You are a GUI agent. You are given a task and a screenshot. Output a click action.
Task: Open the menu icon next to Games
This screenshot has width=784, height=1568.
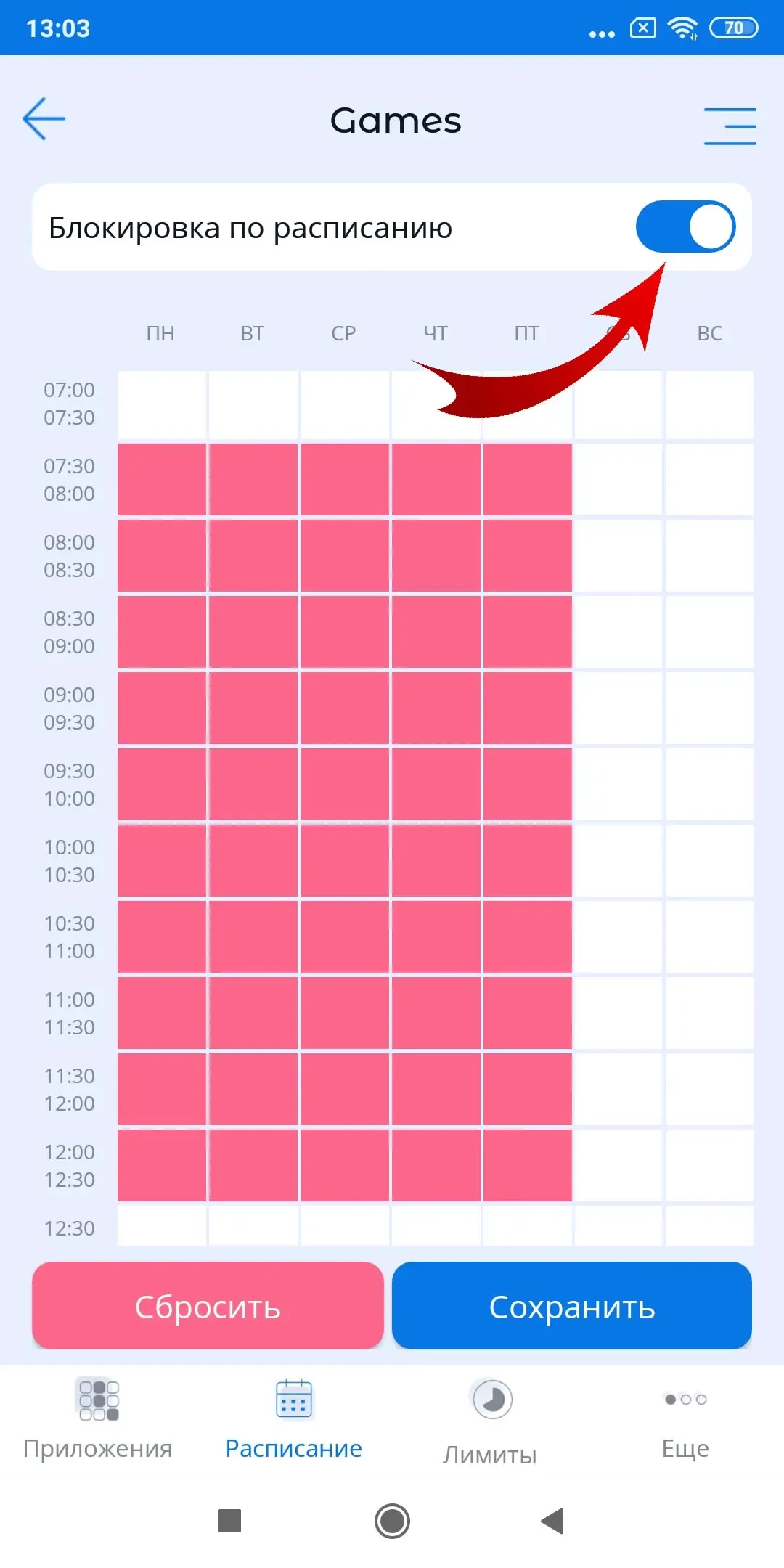pyautogui.click(x=730, y=126)
